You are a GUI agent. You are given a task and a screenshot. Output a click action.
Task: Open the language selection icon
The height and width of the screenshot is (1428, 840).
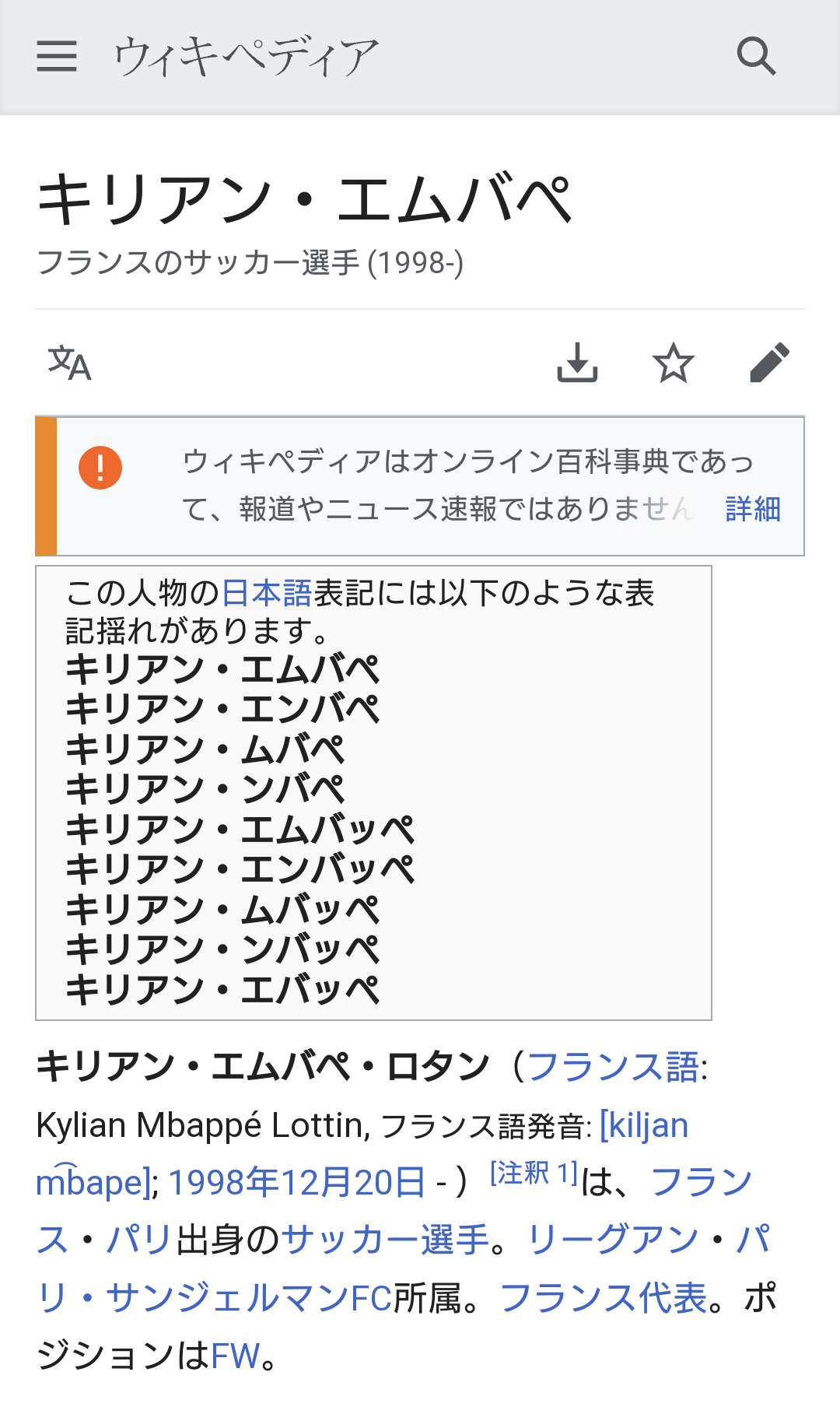[x=70, y=363]
